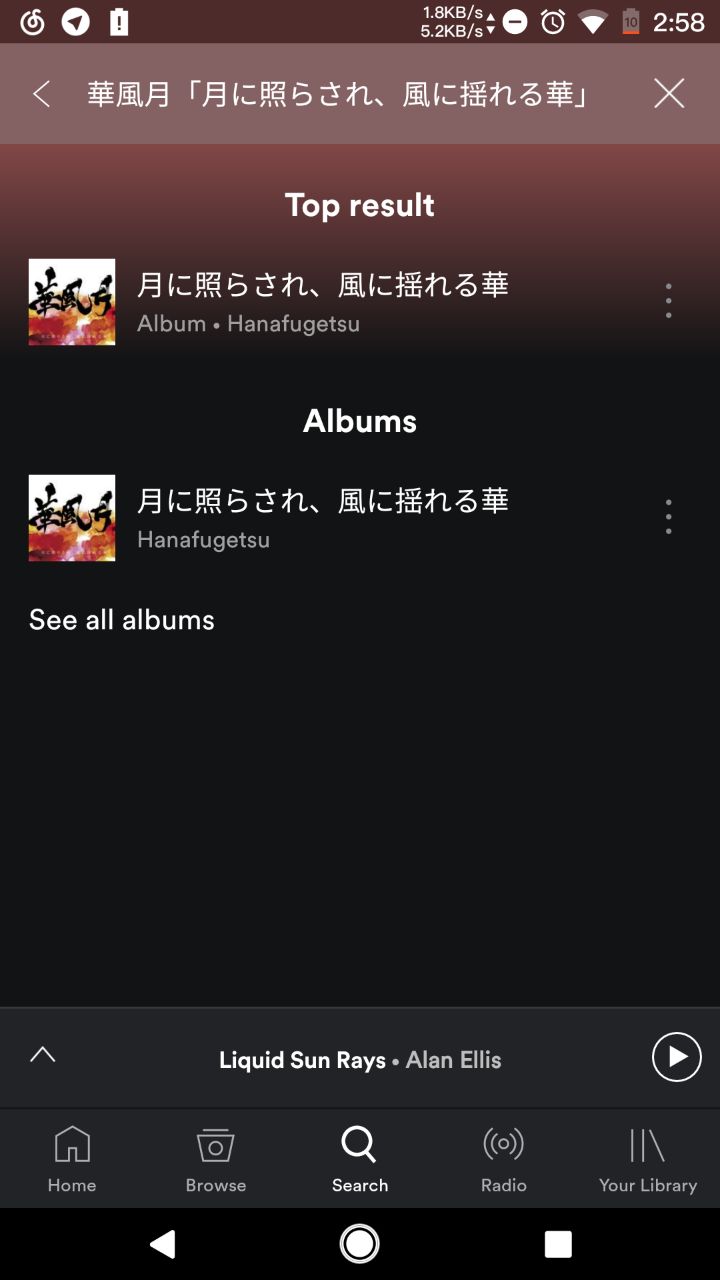720x1280 pixels.
Task: Expand the now playing bar
Action: tap(43, 1055)
